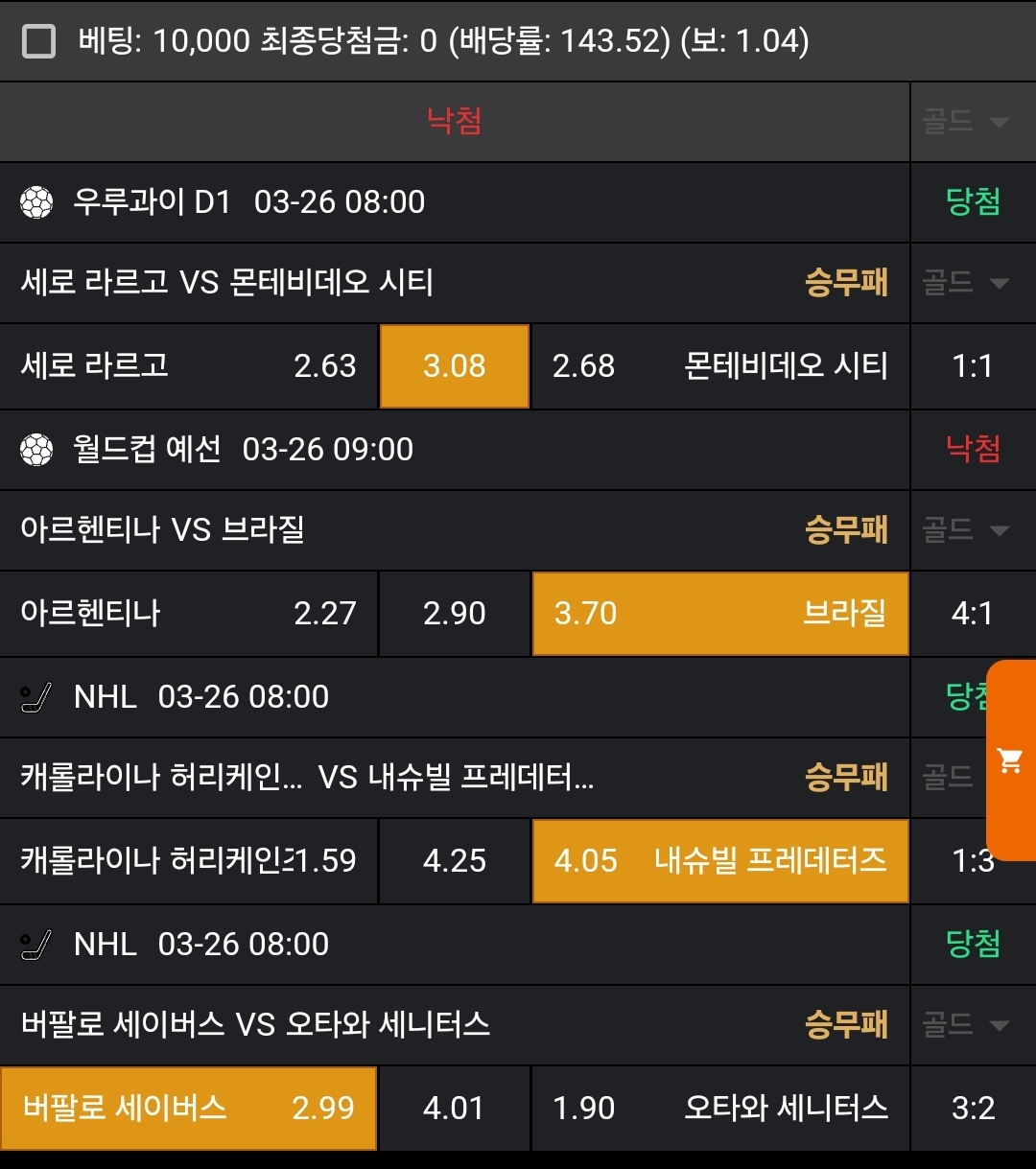Expand 골드 dropdown for 버팔로 세이버스 VS 오타와 세니터스
This screenshot has height=1169, width=1036.
[967, 1025]
